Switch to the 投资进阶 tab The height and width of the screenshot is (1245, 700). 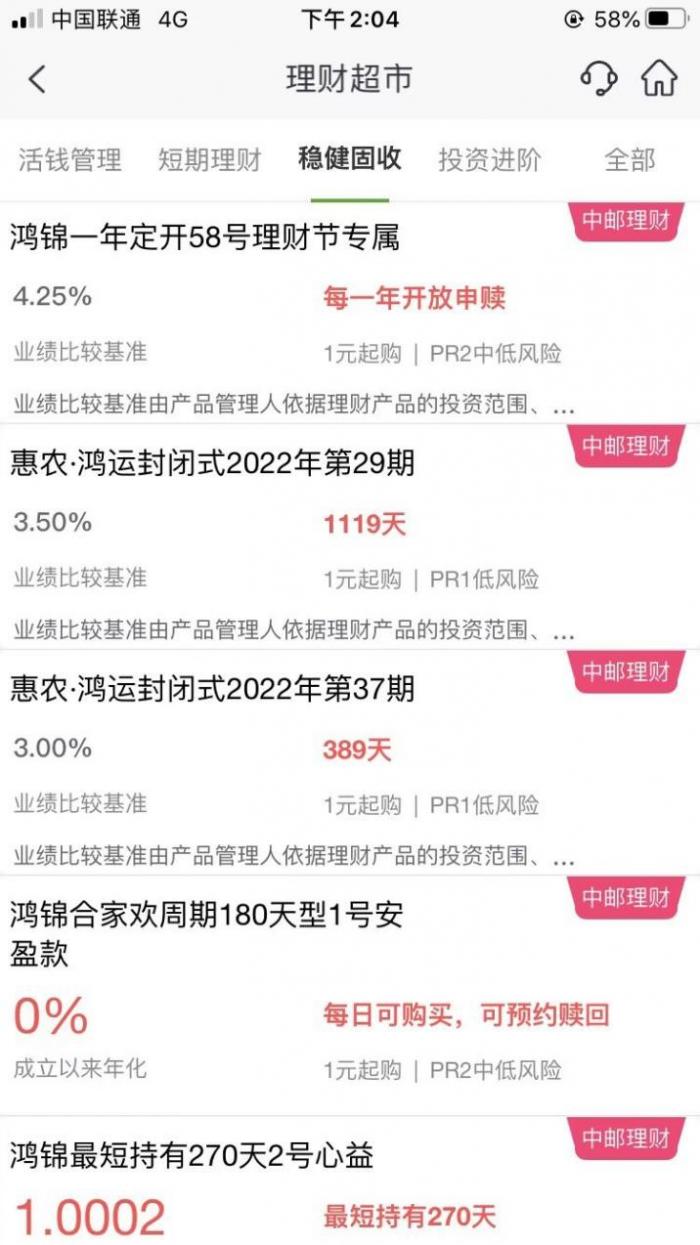[490, 160]
